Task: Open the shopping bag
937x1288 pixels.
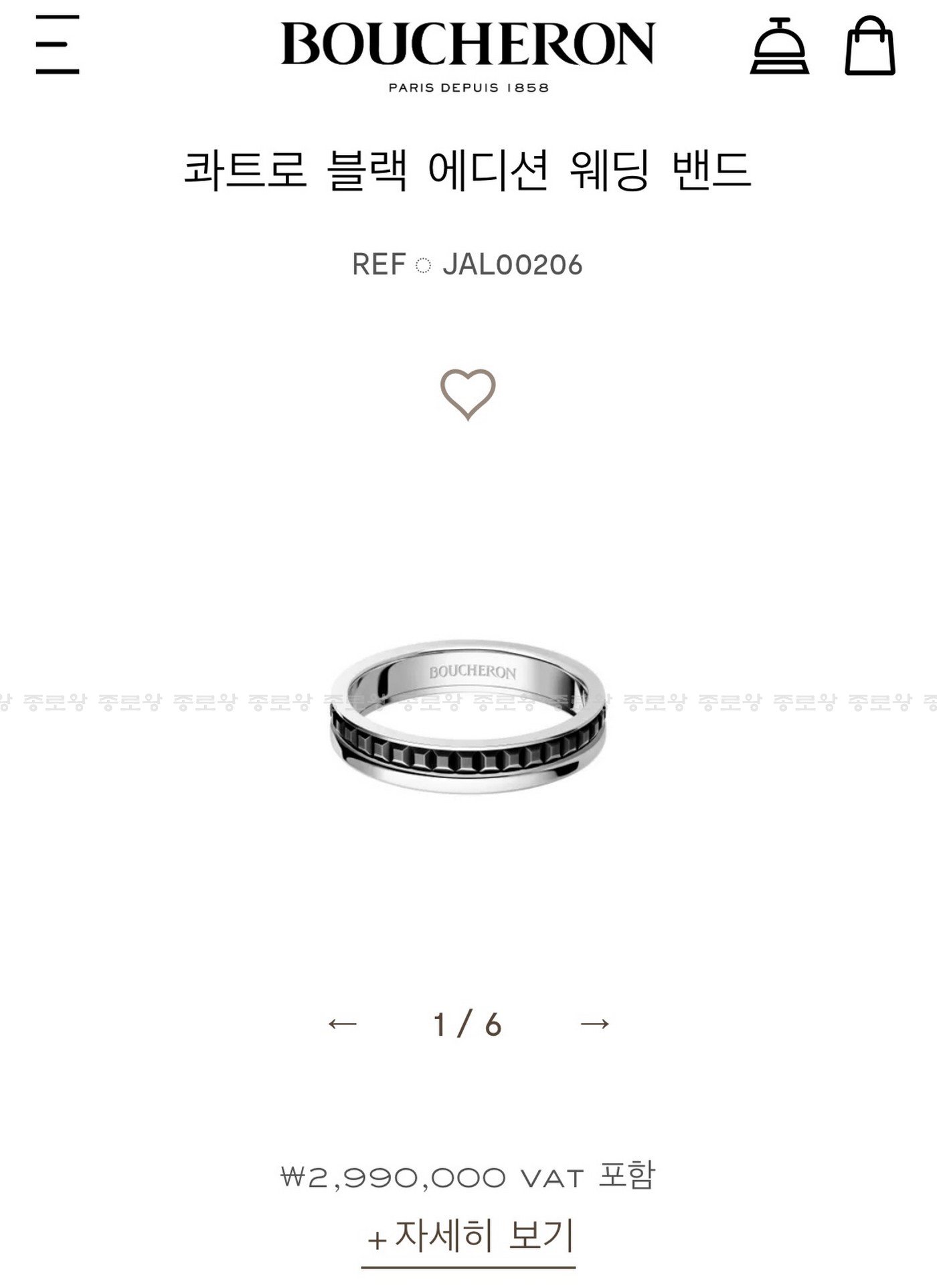Action: tap(869, 46)
